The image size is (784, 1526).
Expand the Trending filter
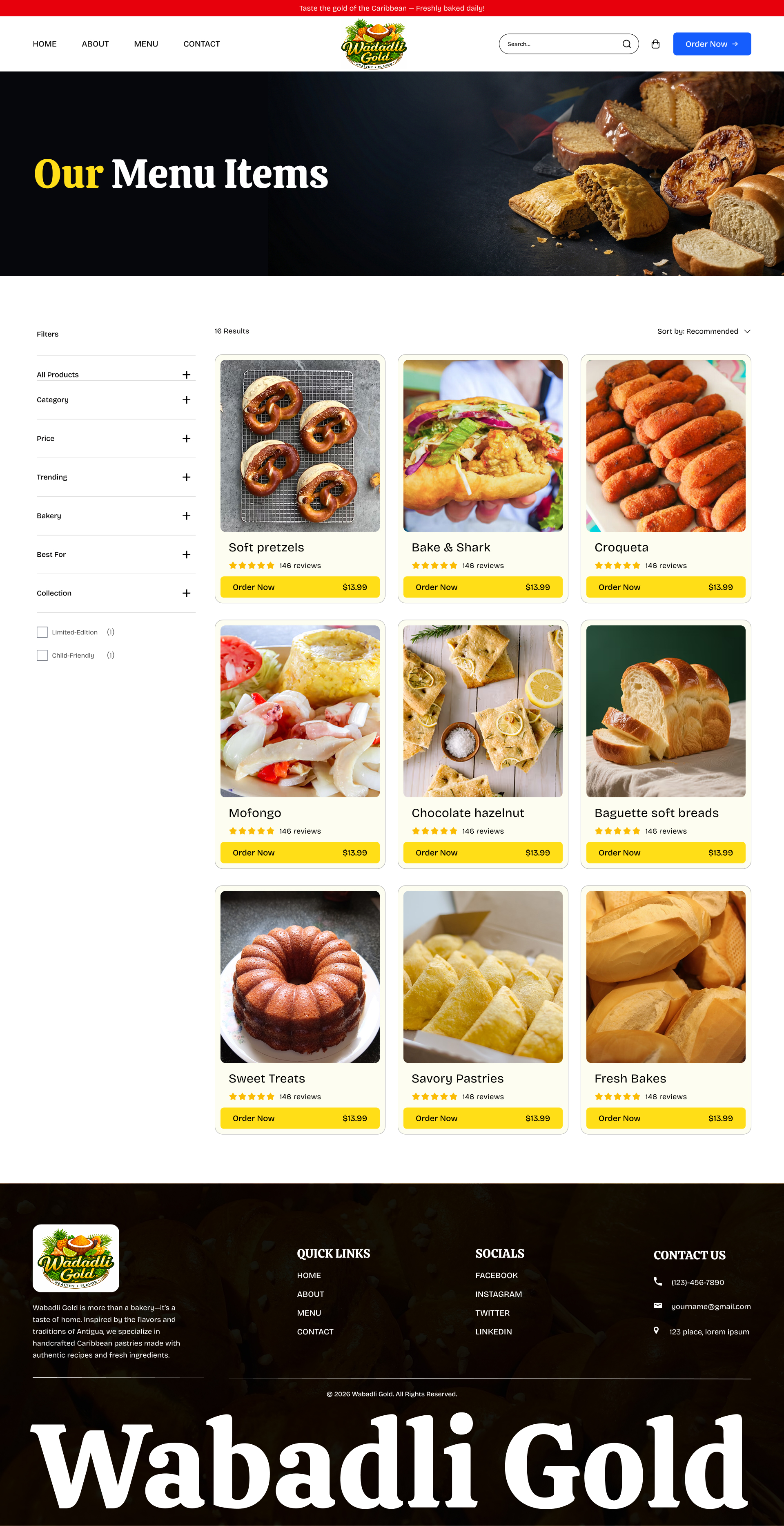pyautogui.click(x=186, y=477)
